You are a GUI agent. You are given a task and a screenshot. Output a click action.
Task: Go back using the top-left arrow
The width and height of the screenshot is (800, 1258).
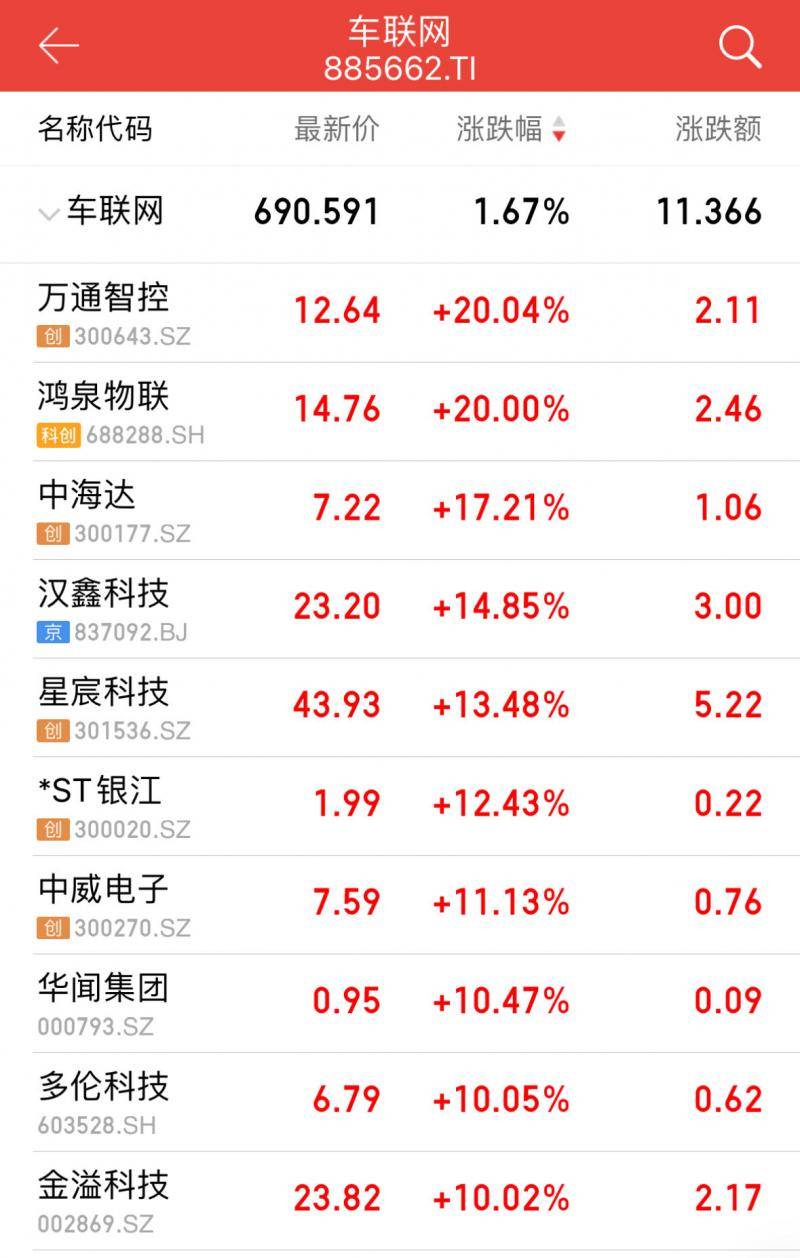coord(58,46)
